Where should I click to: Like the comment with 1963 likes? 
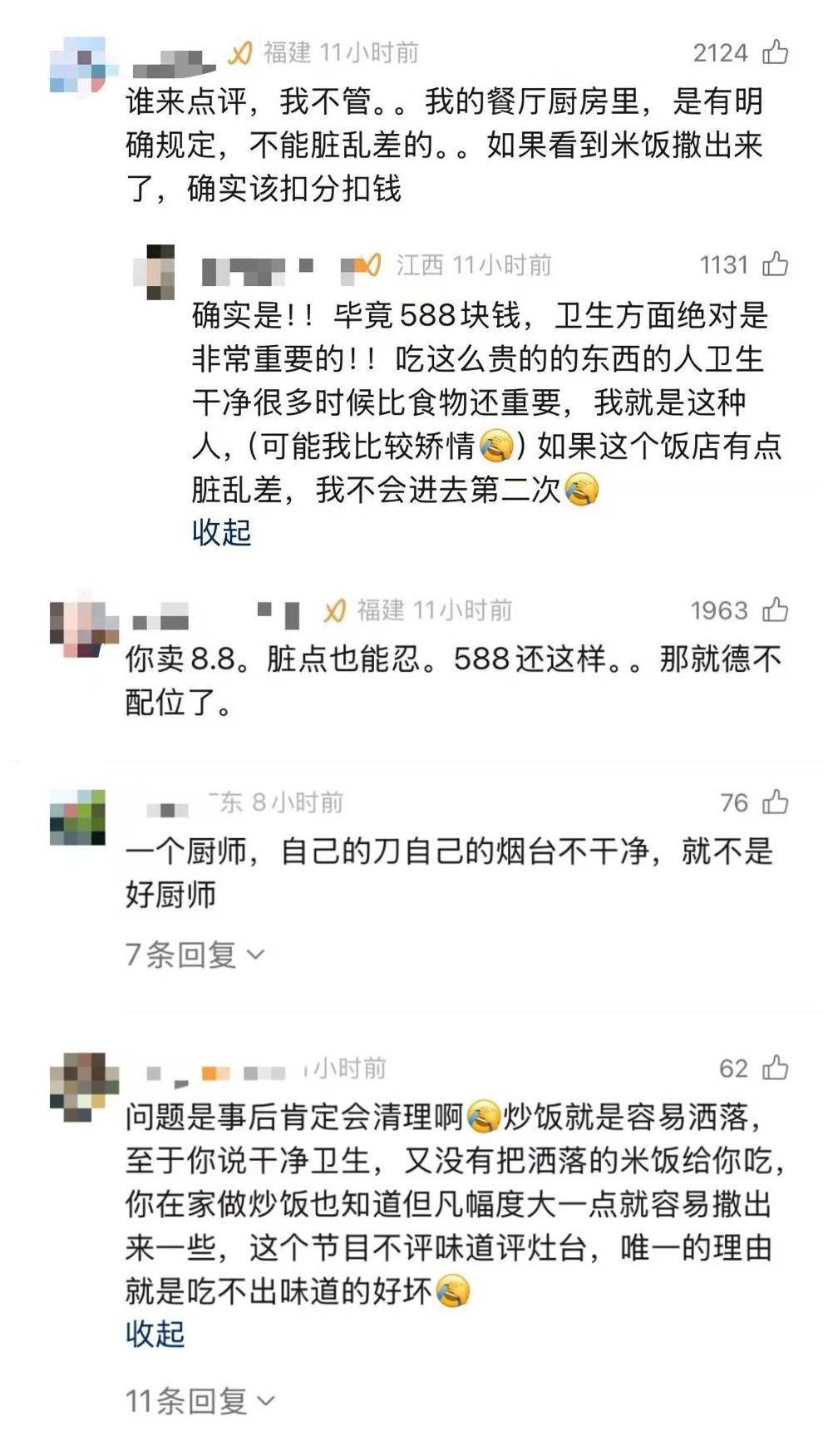point(775,610)
